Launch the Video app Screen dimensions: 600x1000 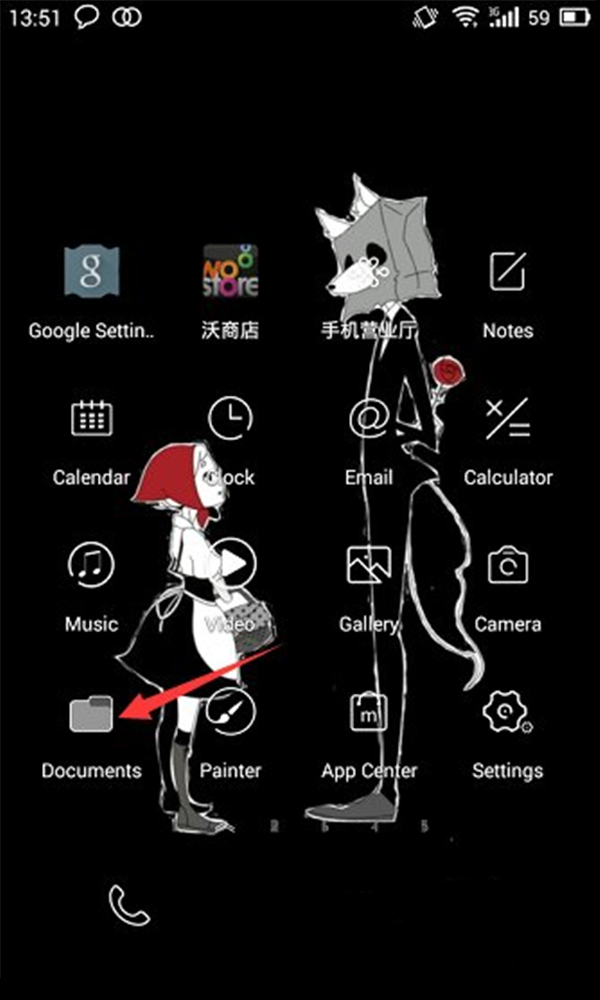pyautogui.click(x=232, y=565)
